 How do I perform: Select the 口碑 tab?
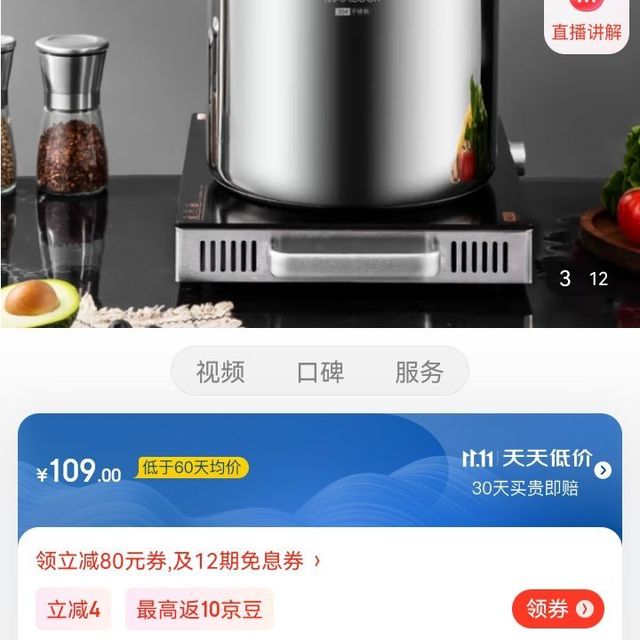tap(320, 372)
